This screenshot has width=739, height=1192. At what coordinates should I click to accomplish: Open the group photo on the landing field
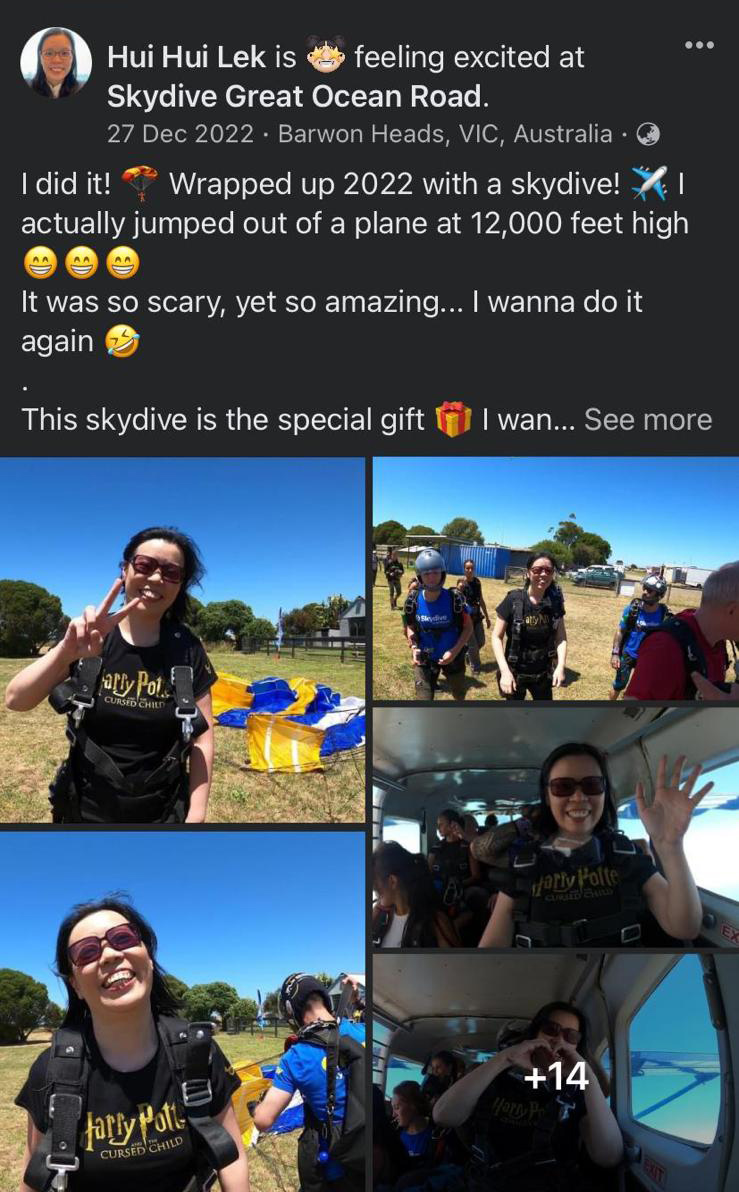tap(555, 578)
